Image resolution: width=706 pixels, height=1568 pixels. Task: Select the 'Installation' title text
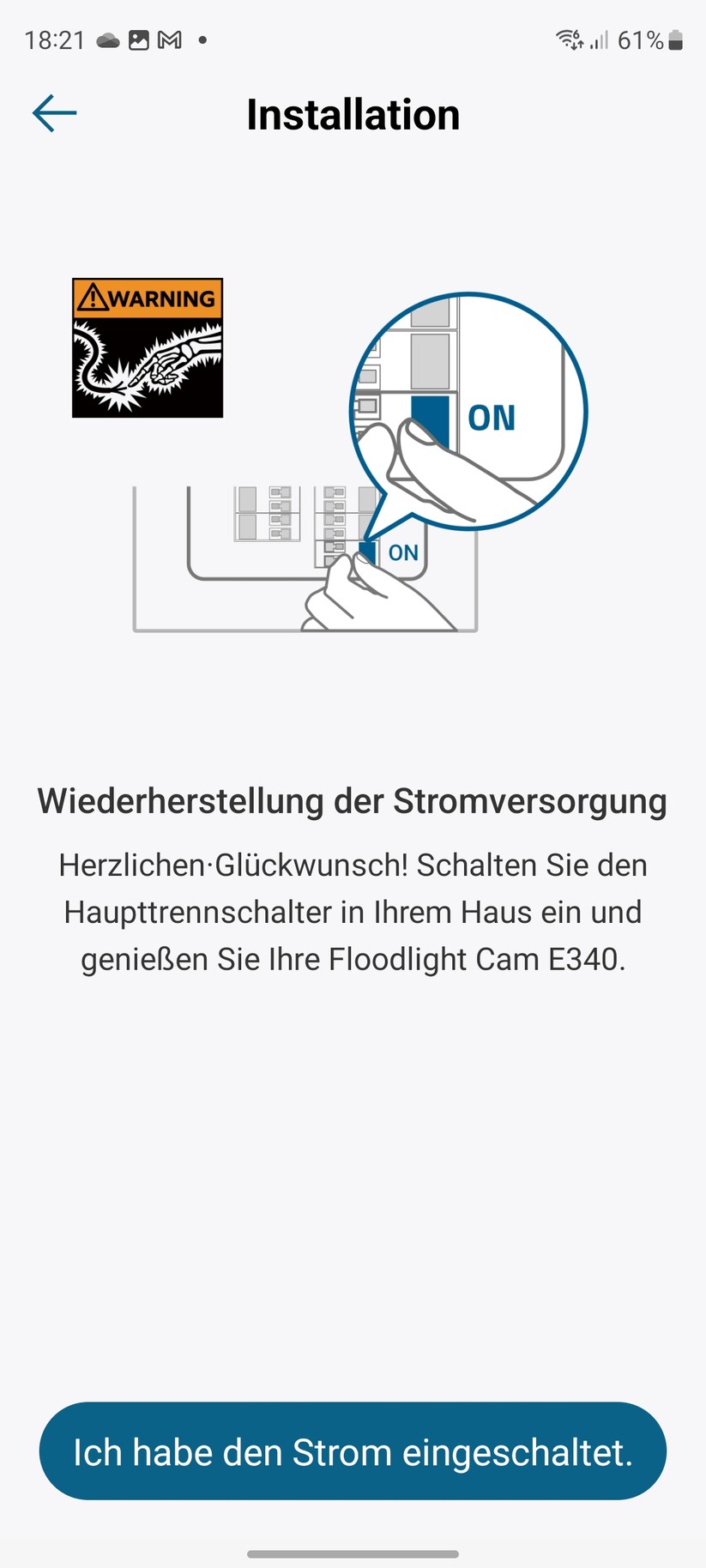pos(353,114)
